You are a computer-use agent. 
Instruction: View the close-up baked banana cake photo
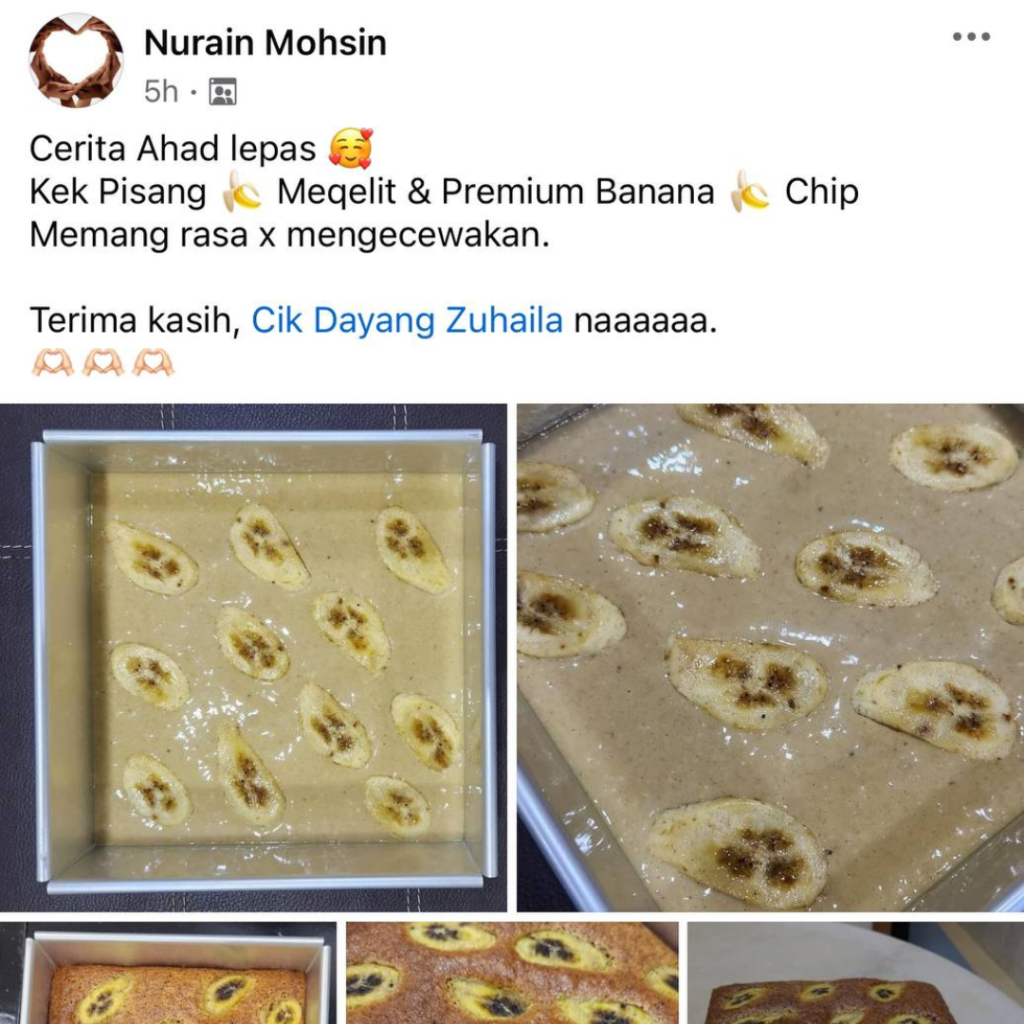tap(512, 975)
